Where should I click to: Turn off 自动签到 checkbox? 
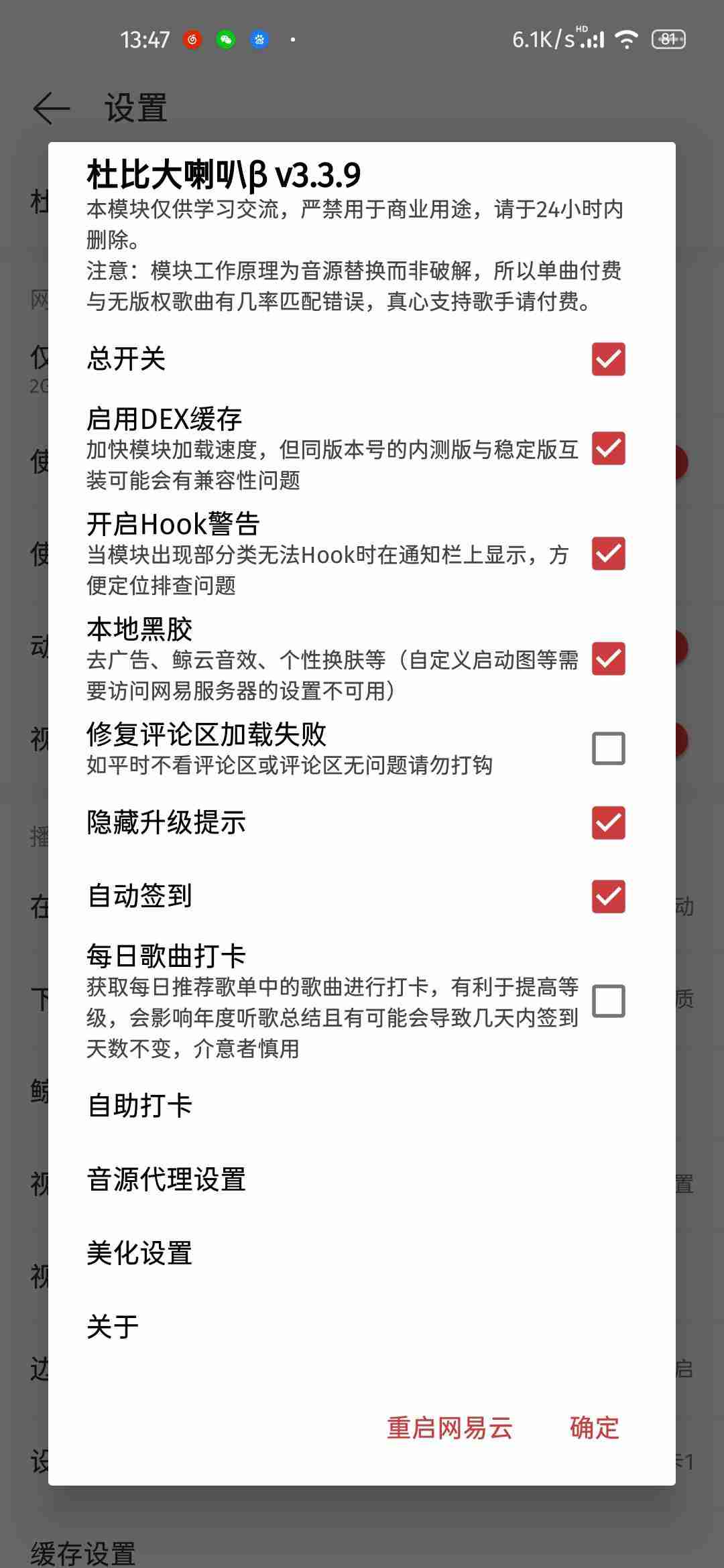(x=608, y=897)
